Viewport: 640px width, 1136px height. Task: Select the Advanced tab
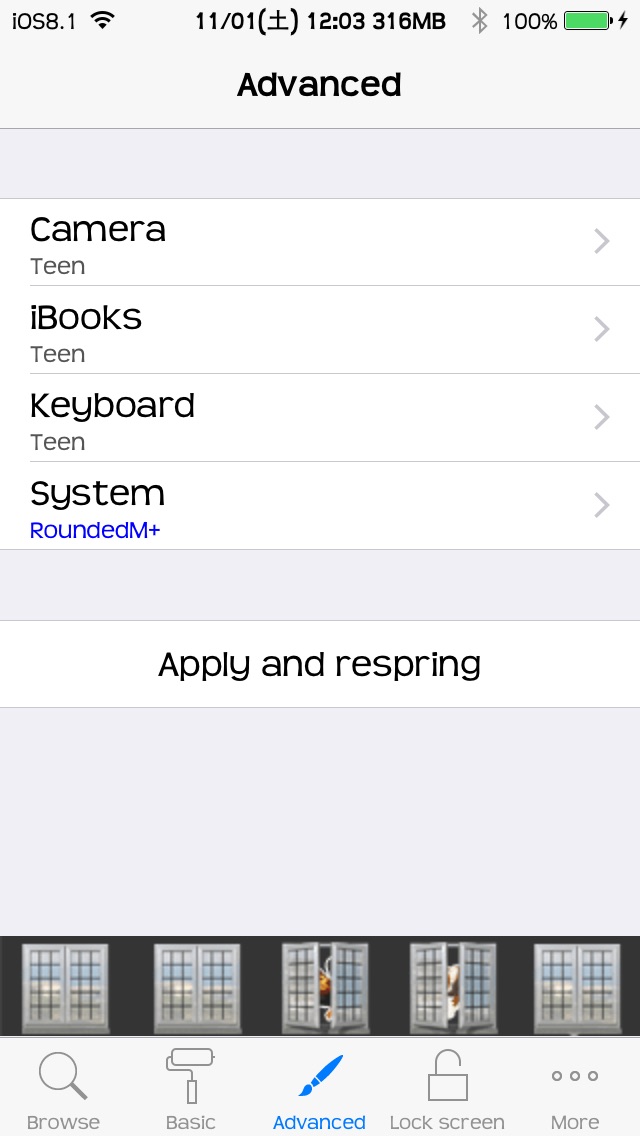pyautogui.click(x=320, y=1088)
